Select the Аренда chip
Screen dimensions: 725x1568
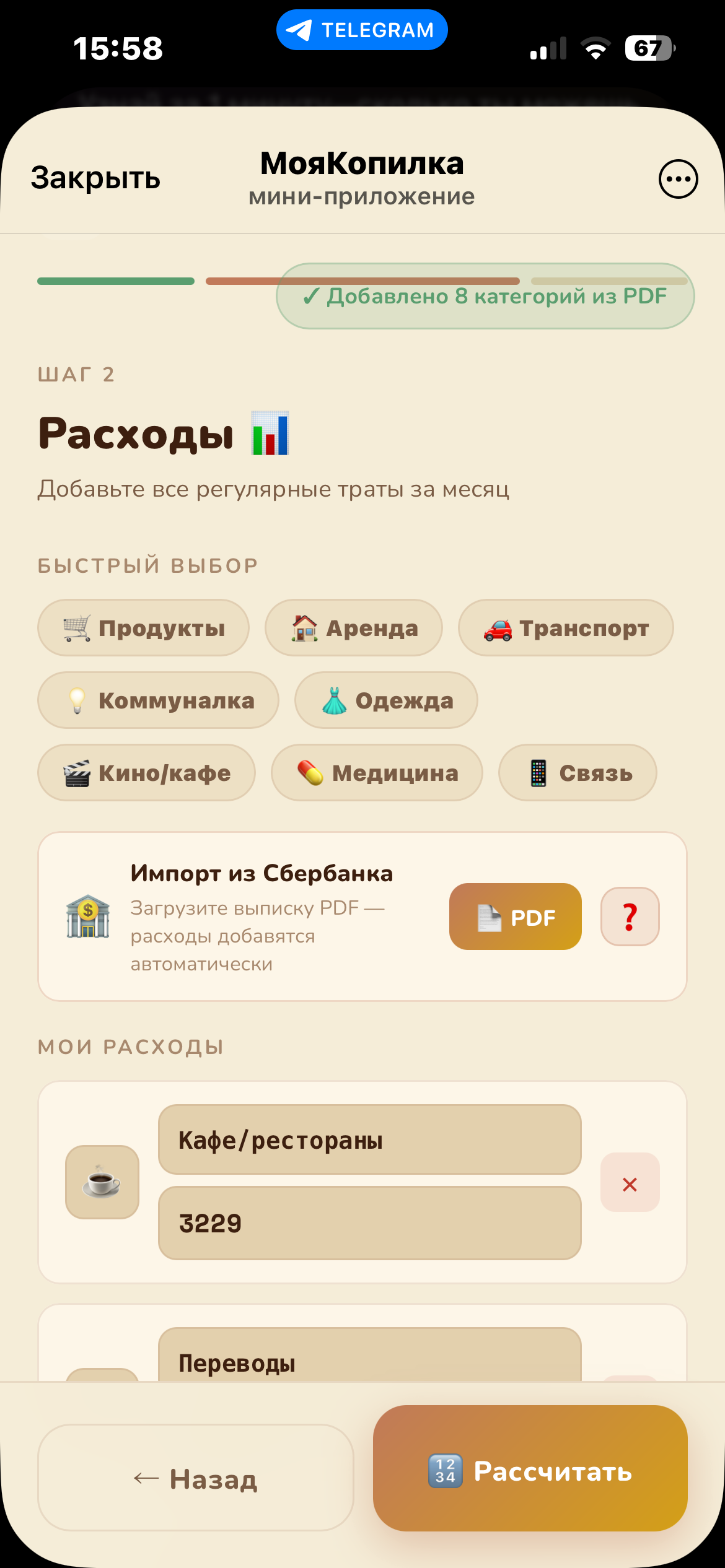click(x=354, y=628)
